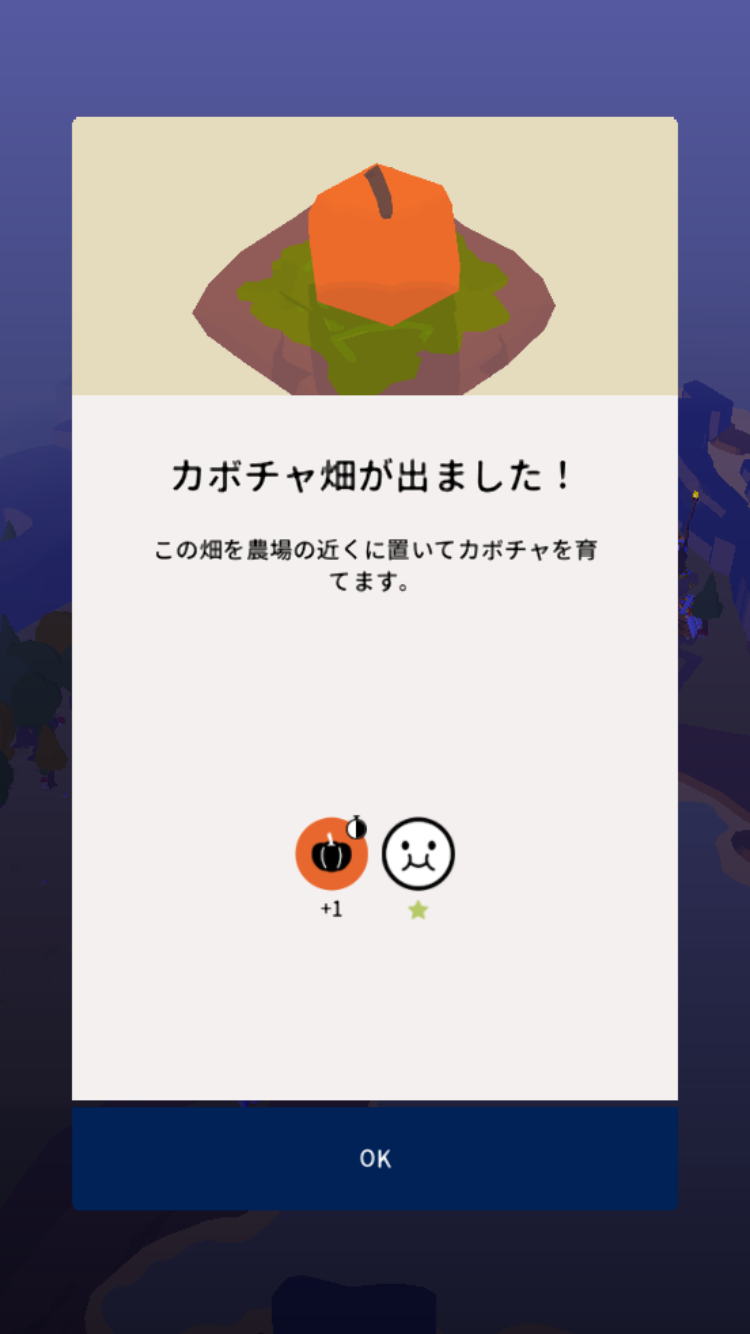Select the white dialog body area
This screenshot has height=1334, width=750.
(375, 700)
